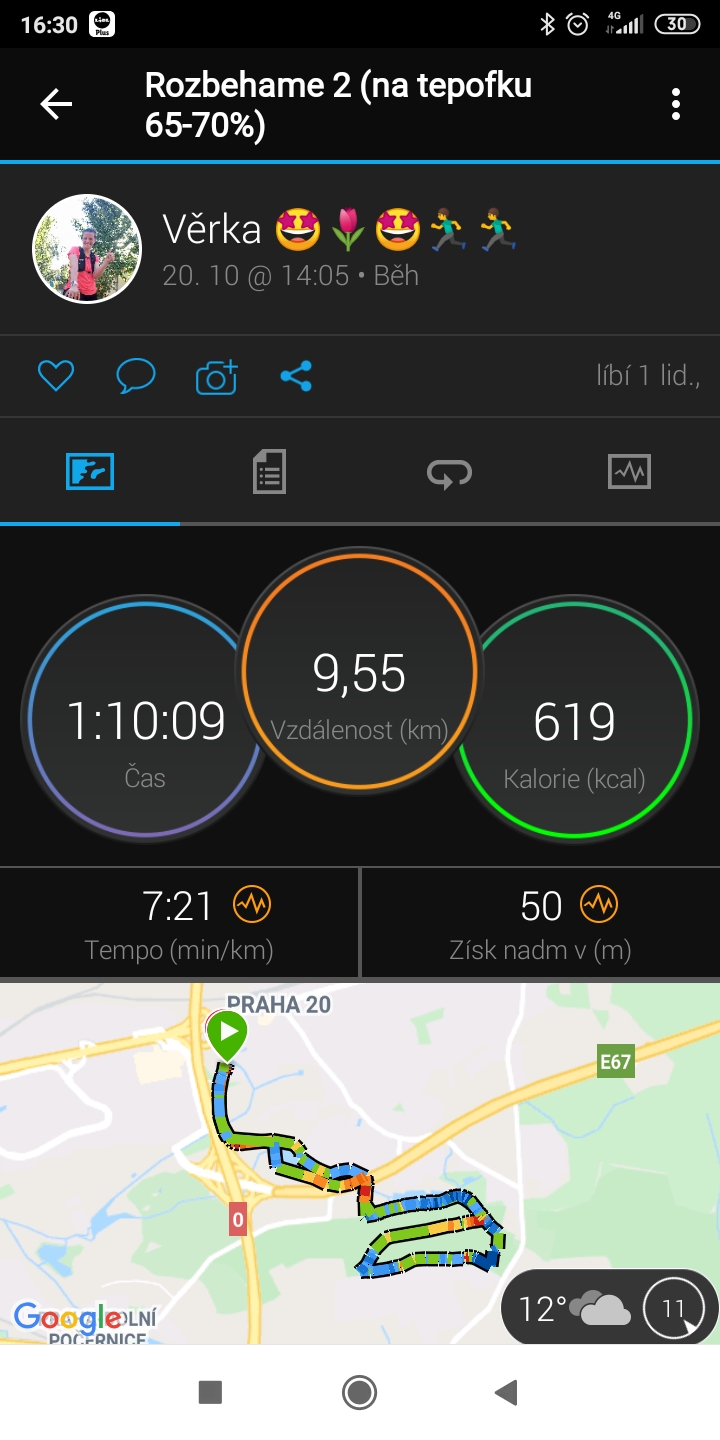
Task: Open Věrka's profile picture
Action: [x=87, y=248]
